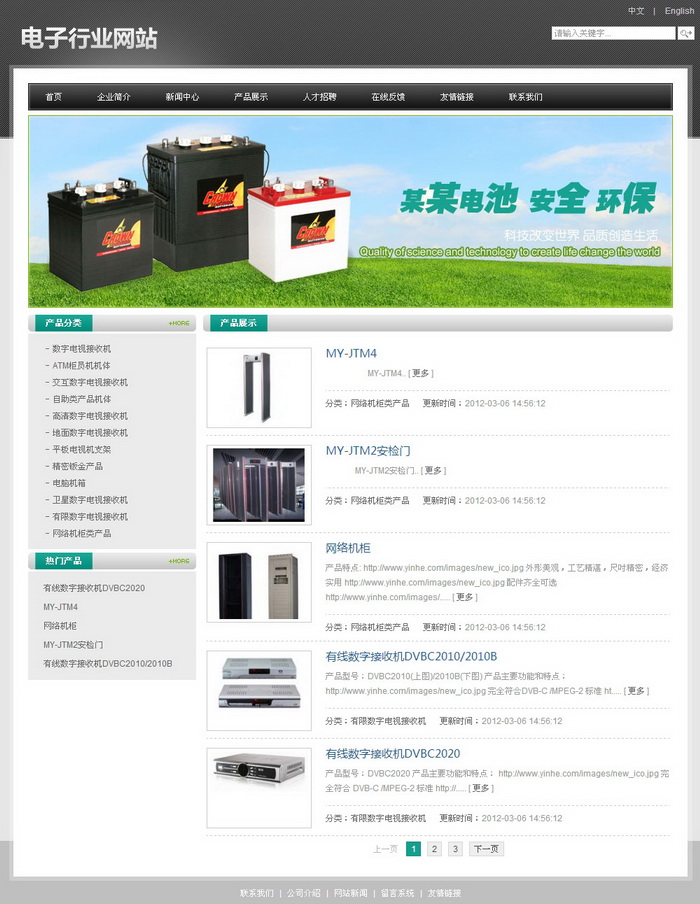Open 人才招聘 page

click(319, 97)
